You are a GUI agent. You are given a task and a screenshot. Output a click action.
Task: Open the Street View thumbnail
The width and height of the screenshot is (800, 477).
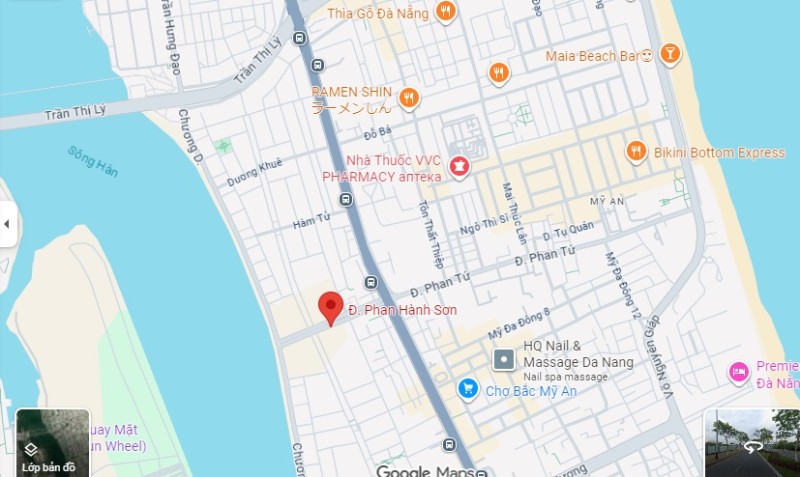point(752,442)
